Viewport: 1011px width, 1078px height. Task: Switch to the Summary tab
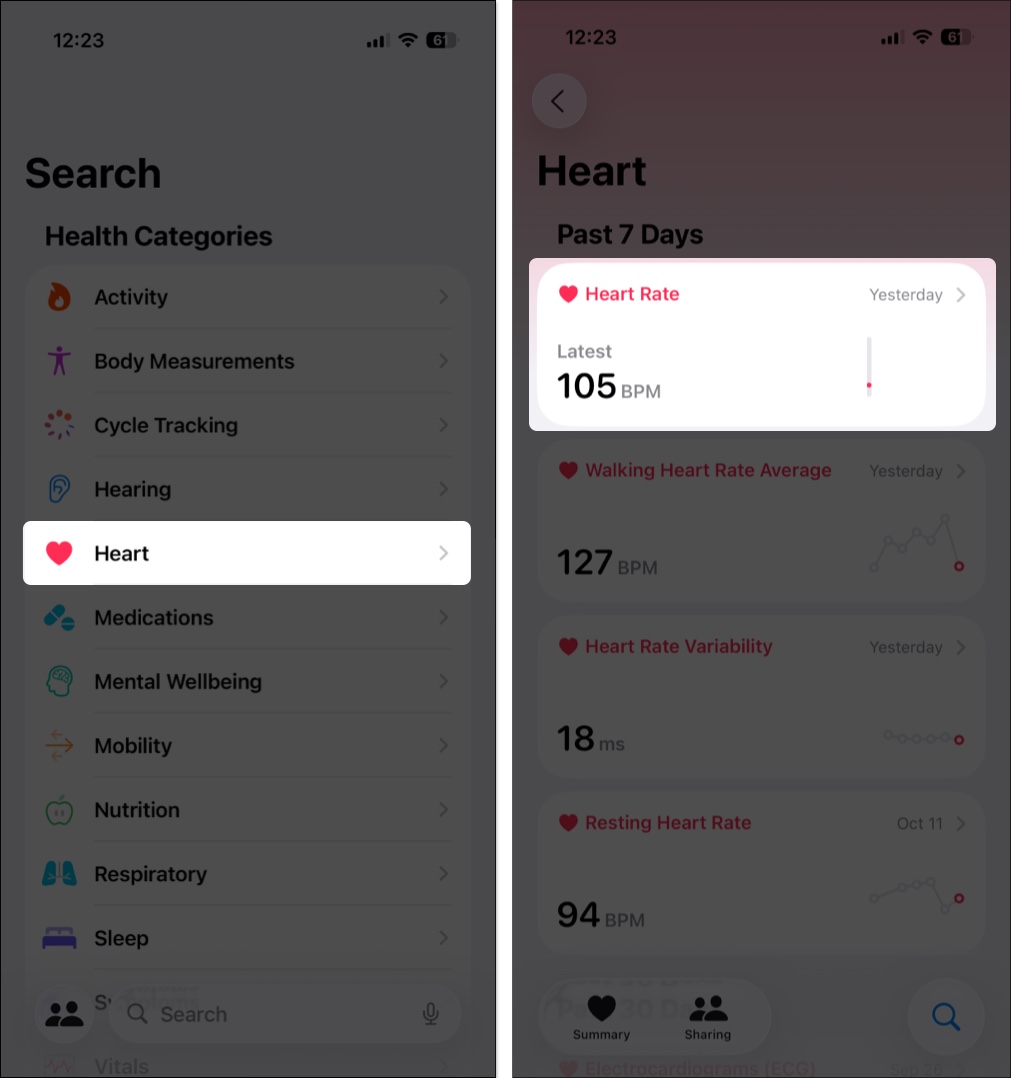click(x=601, y=1017)
